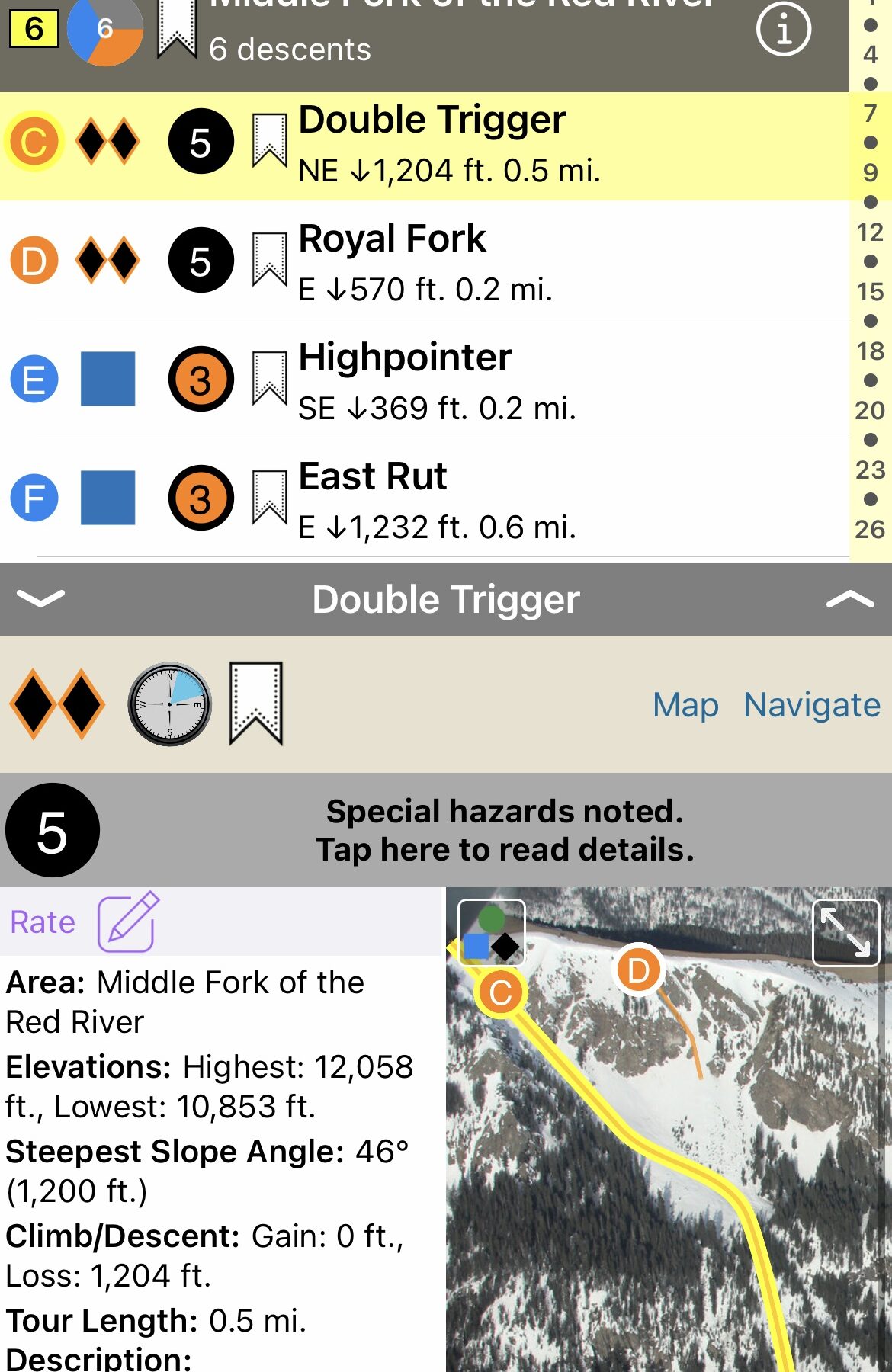Start Navigate for Double Trigger
Image resolution: width=892 pixels, height=1372 pixels.
click(x=812, y=705)
